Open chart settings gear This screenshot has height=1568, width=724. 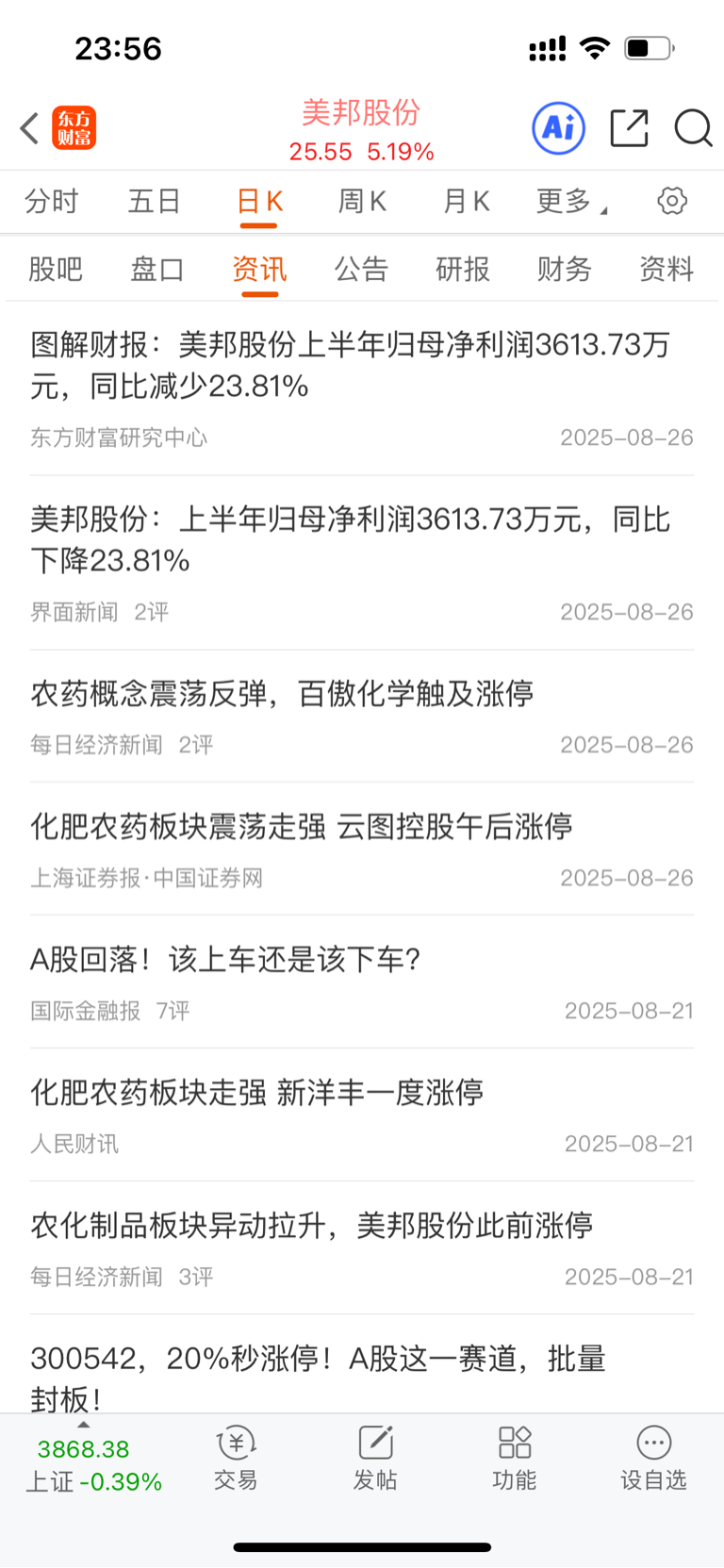point(672,201)
